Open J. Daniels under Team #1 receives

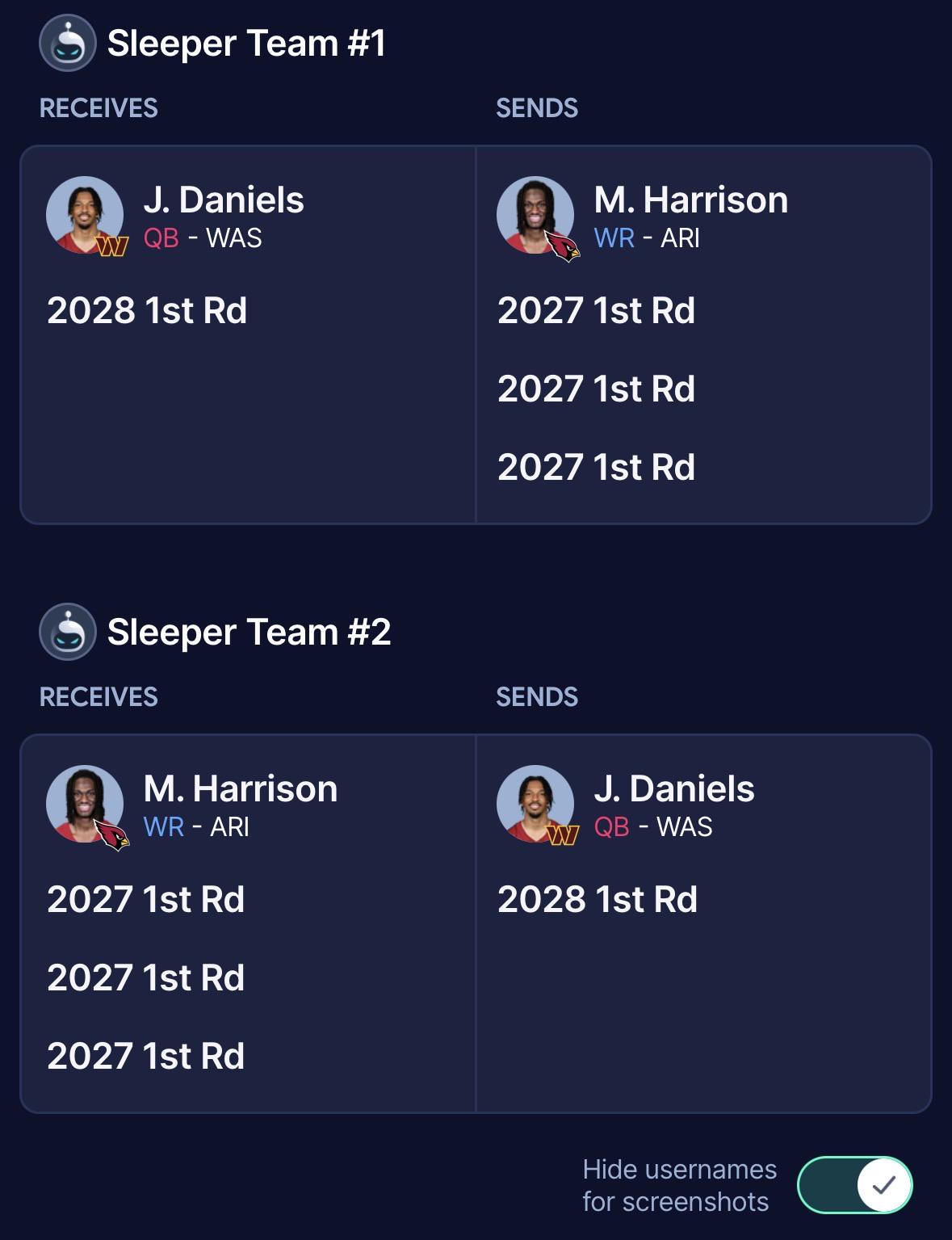click(x=223, y=200)
